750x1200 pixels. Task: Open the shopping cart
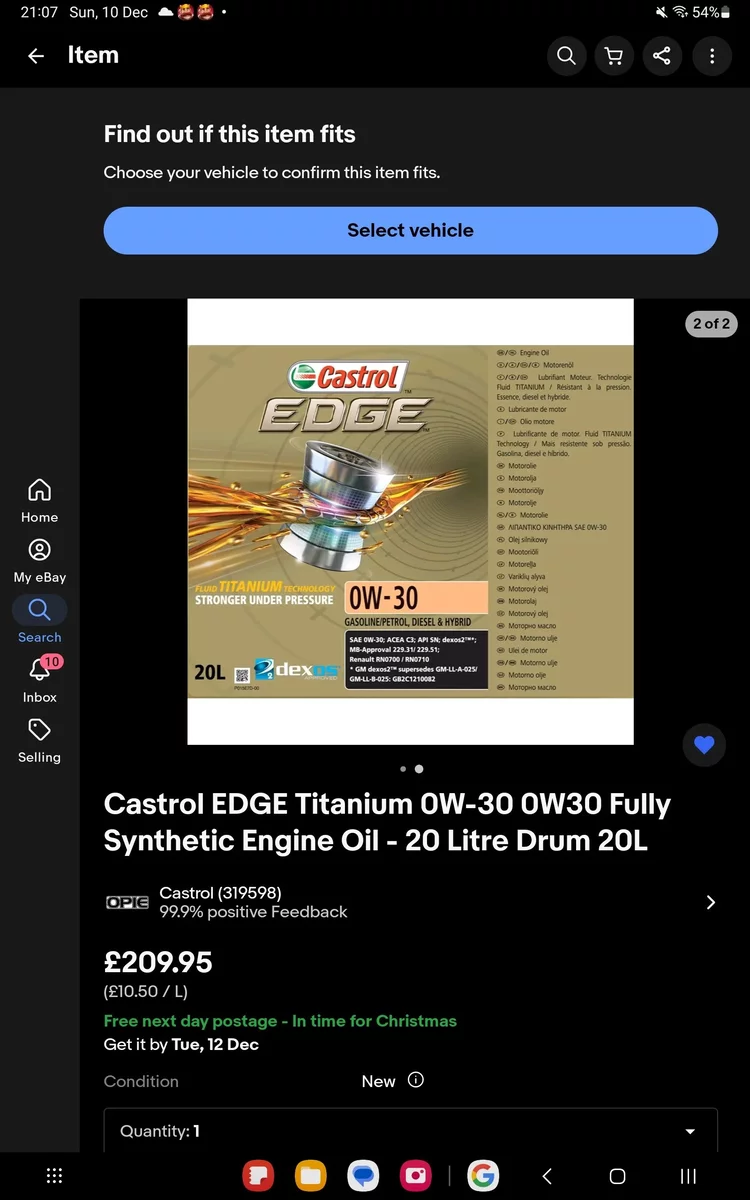point(614,56)
